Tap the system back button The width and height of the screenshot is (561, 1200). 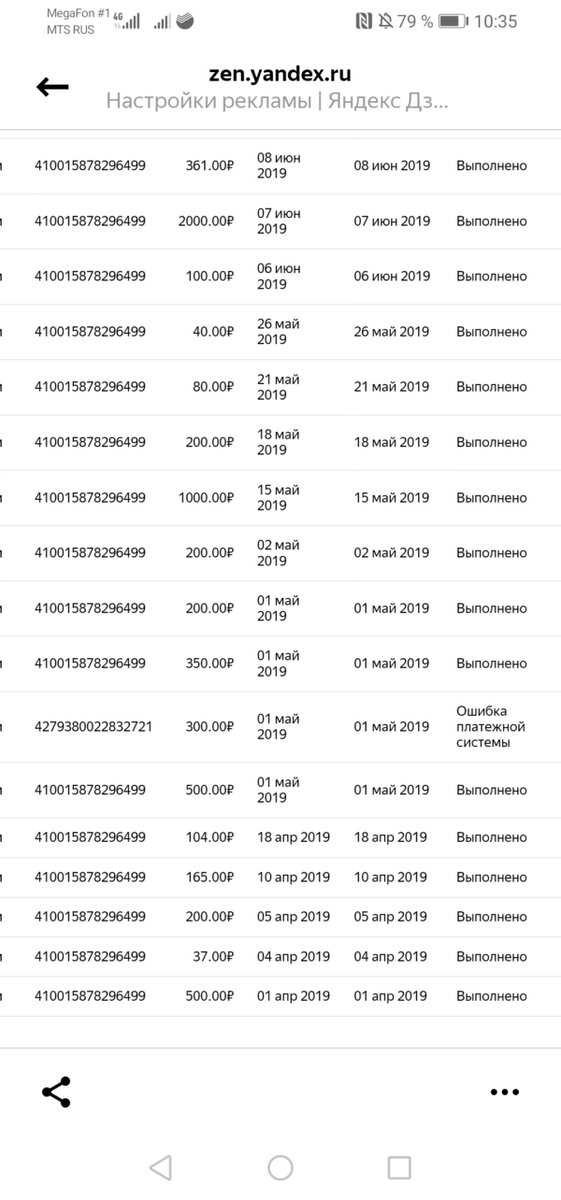[160, 1167]
